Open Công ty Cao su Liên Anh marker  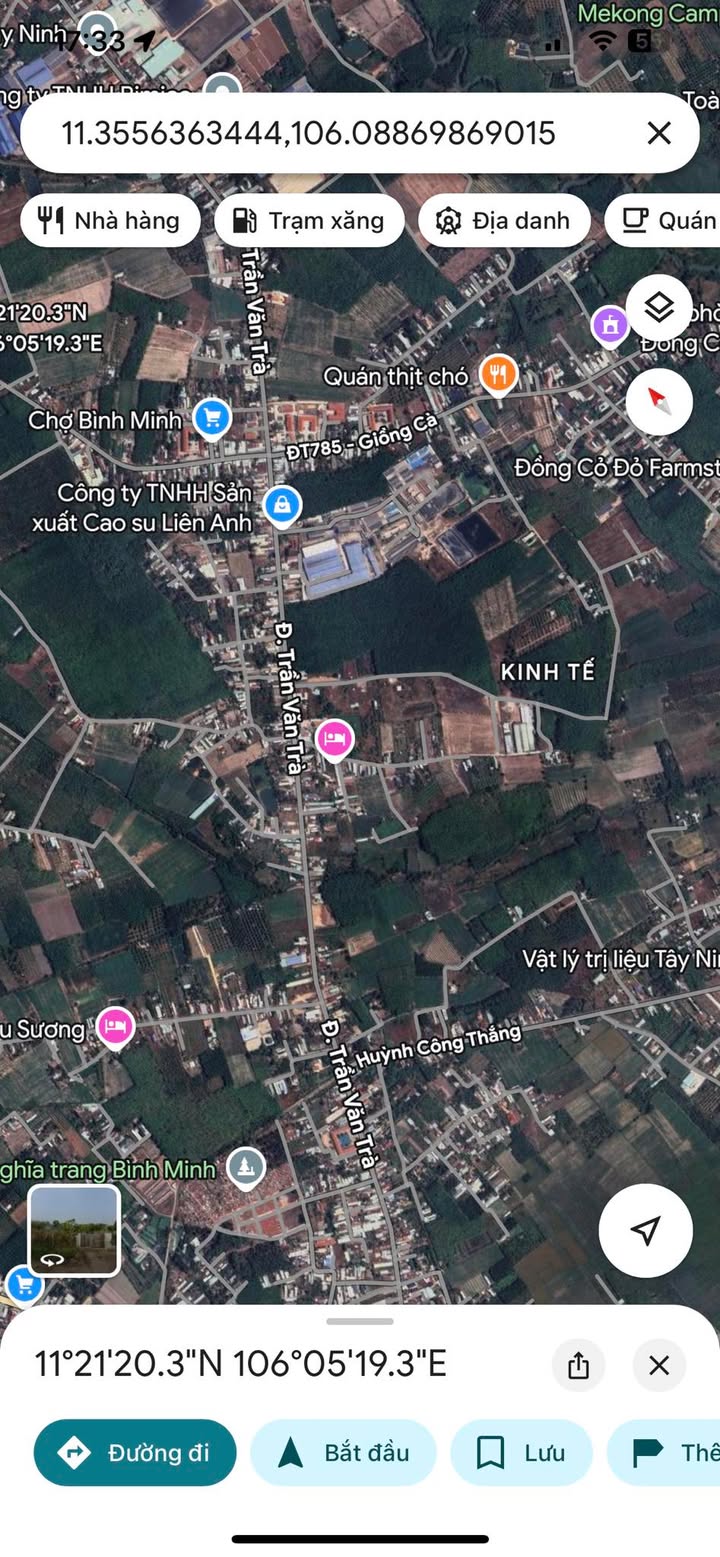point(282,507)
